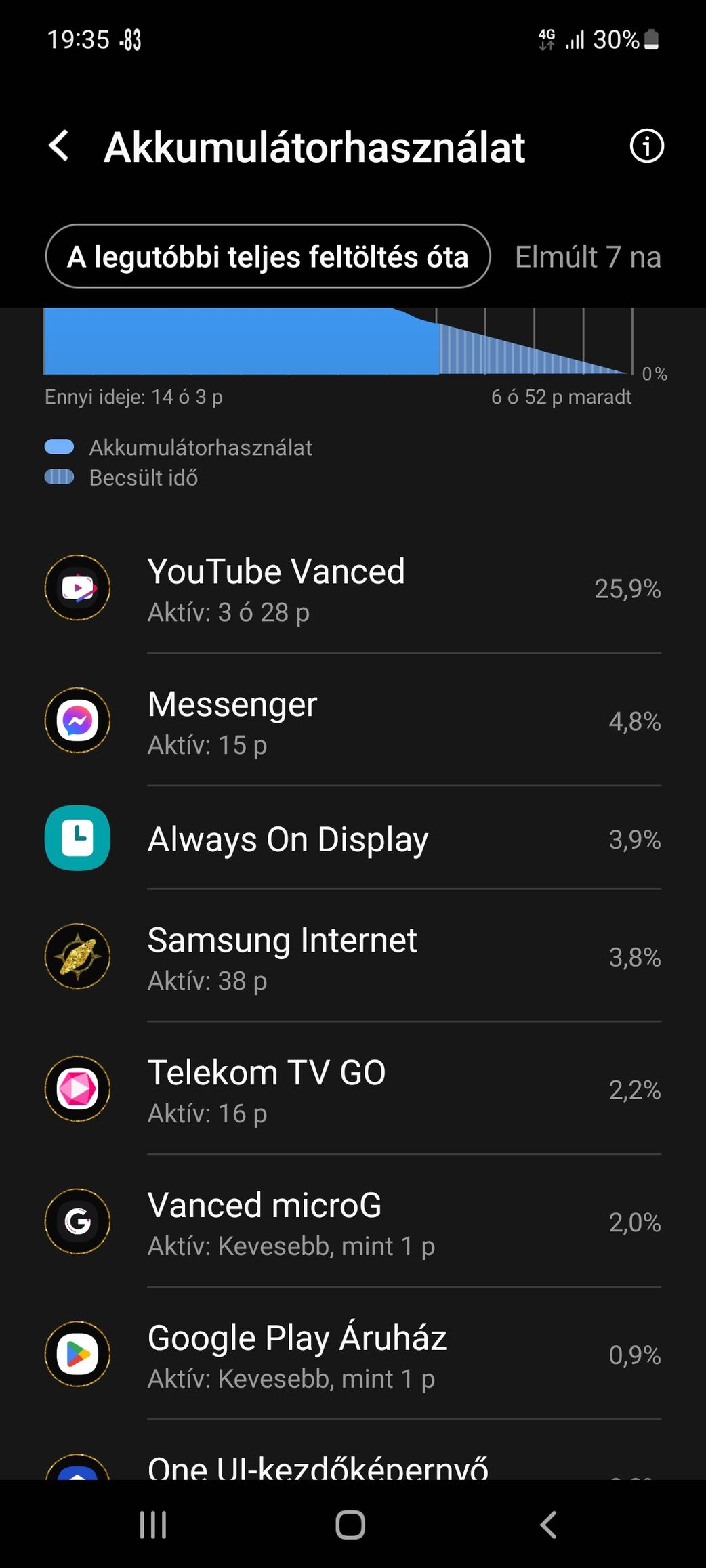This screenshot has width=706, height=1568.
Task: Open recent apps from navigation bar
Action: [153, 1525]
